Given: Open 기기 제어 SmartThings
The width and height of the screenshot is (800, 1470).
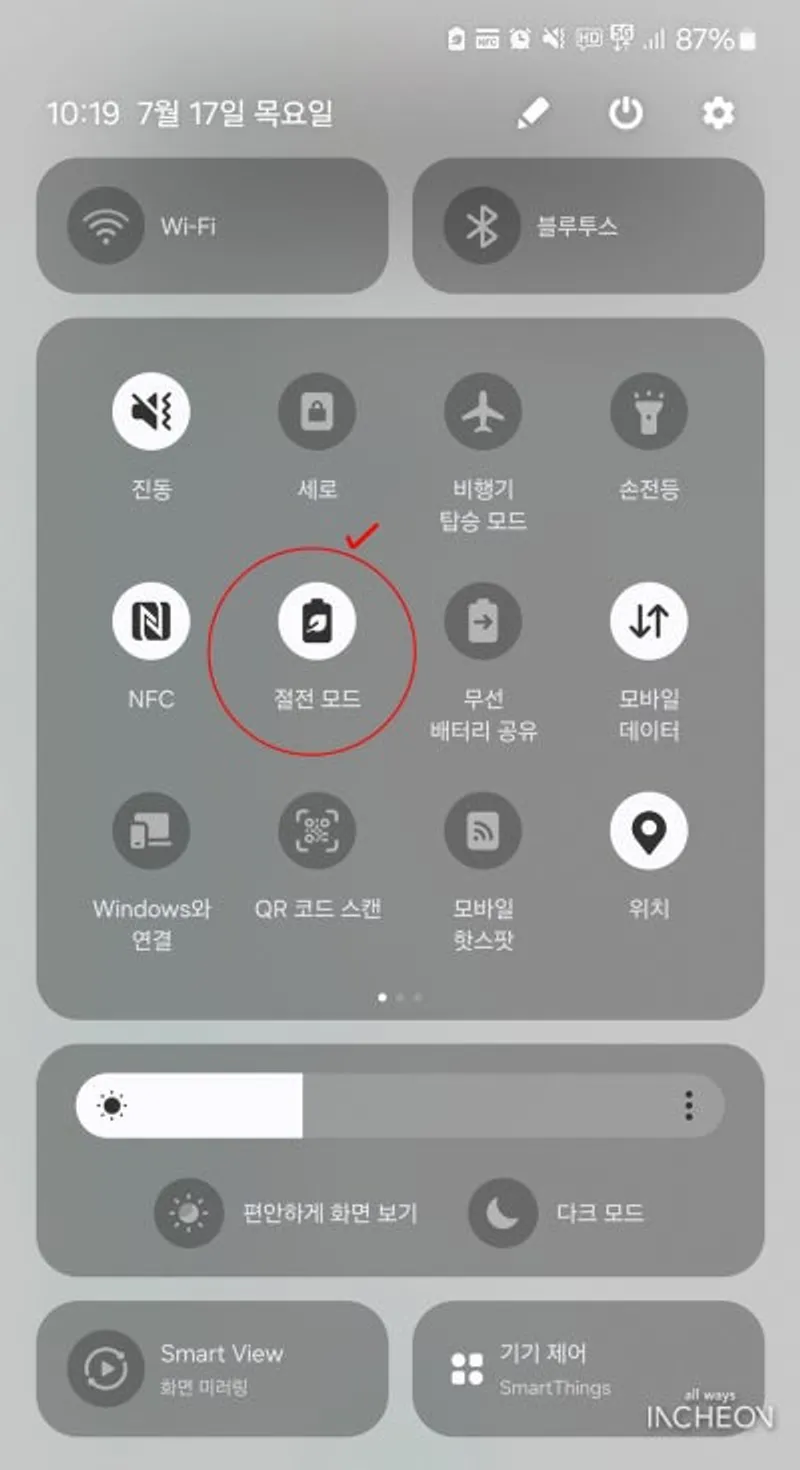Looking at the screenshot, I should 467,1368.
